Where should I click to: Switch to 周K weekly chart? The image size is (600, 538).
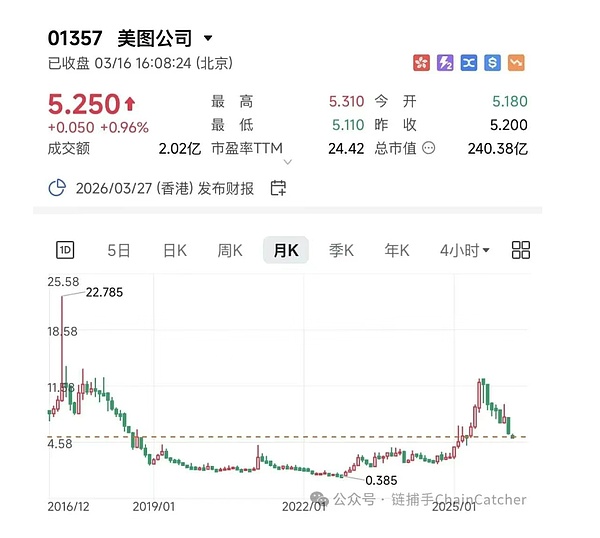click(x=230, y=250)
